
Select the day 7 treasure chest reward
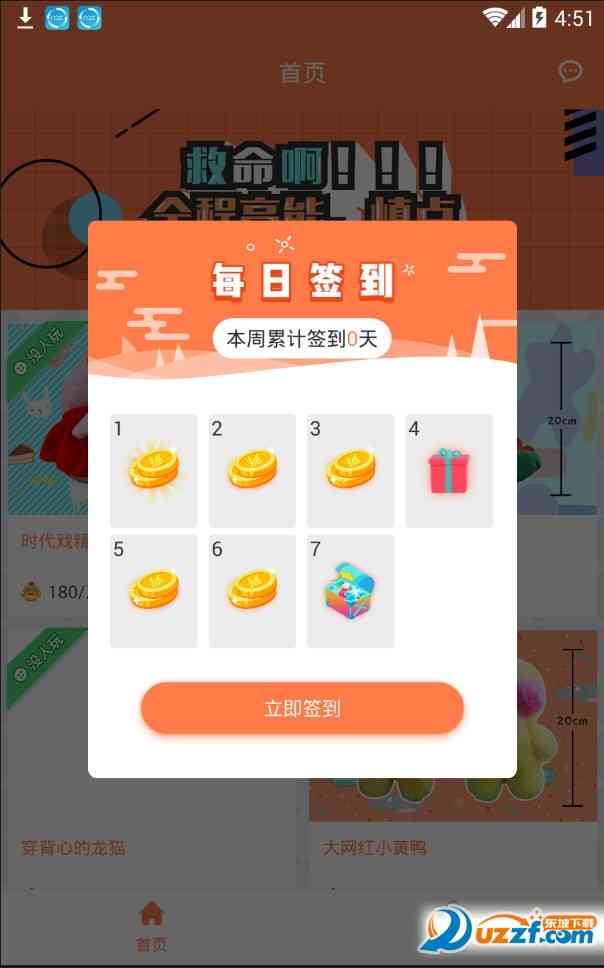coord(350,591)
